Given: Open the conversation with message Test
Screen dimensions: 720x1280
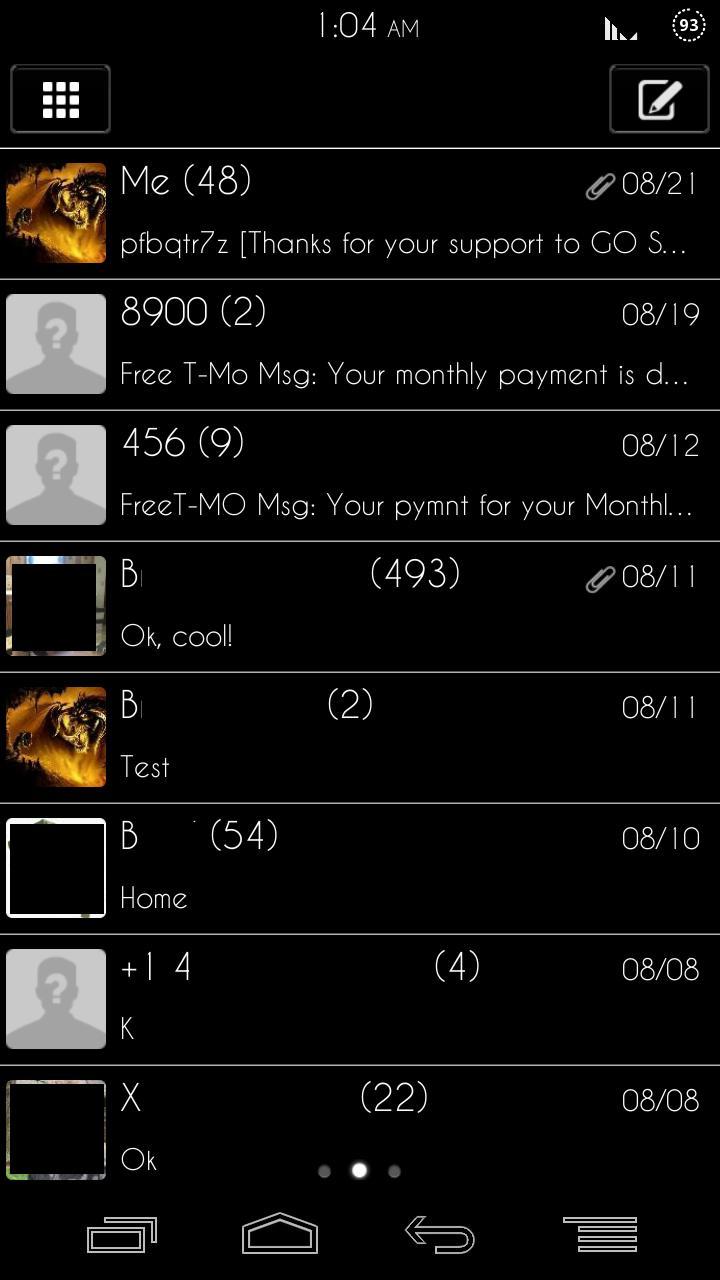Looking at the screenshot, I should click(x=360, y=737).
